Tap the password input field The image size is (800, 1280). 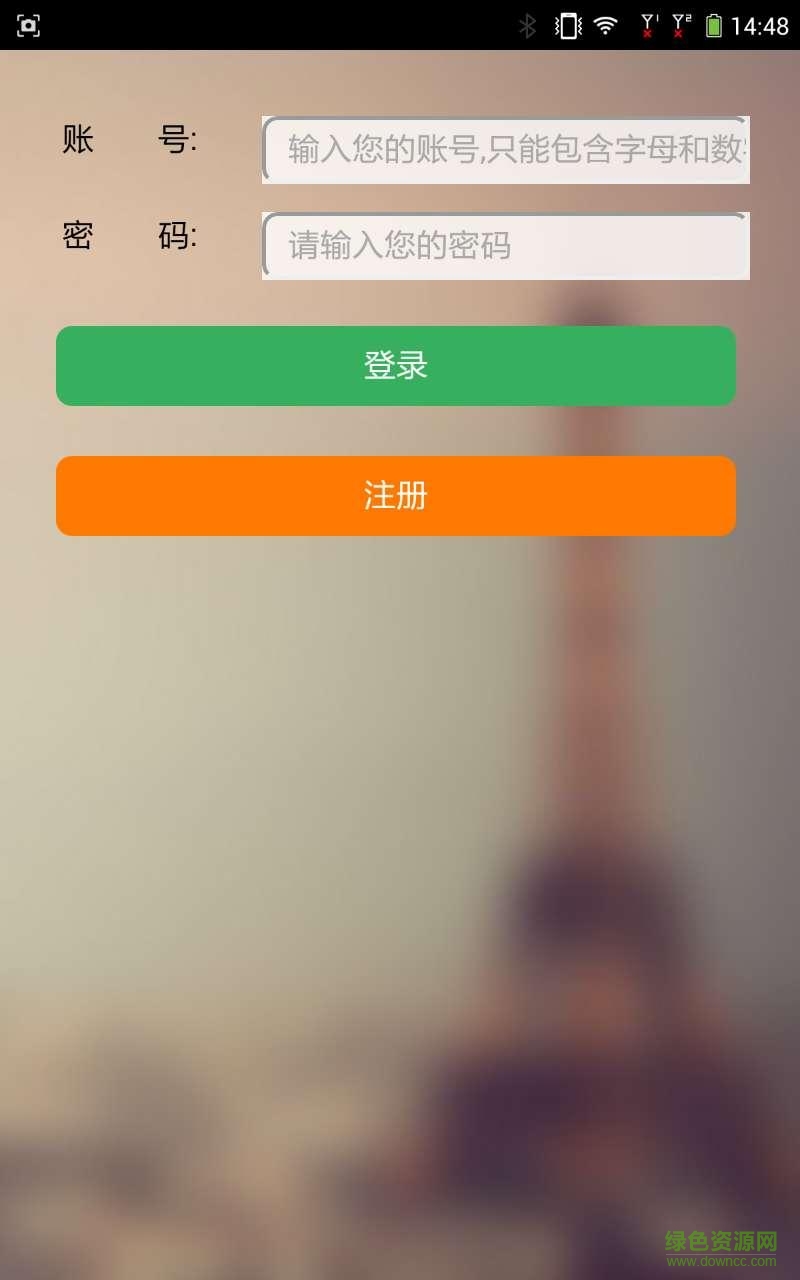coord(505,245)
